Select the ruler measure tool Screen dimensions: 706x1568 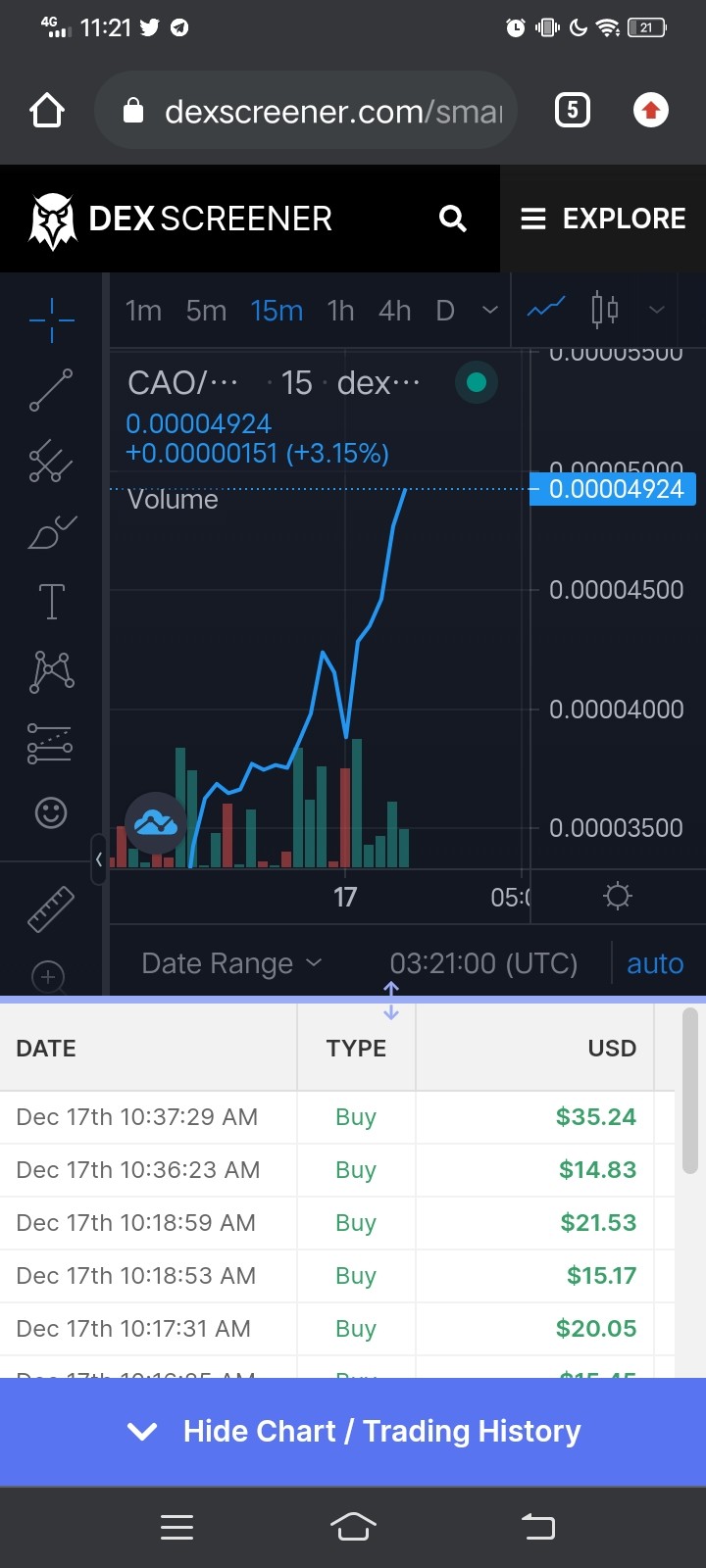(51, 908)
